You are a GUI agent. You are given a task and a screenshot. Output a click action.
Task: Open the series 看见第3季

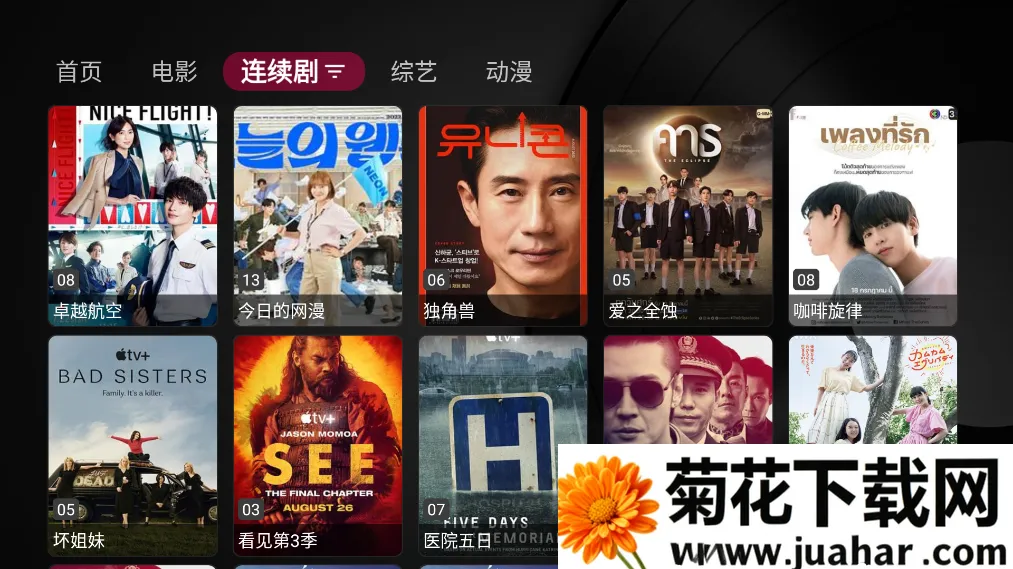click(318, 445)
